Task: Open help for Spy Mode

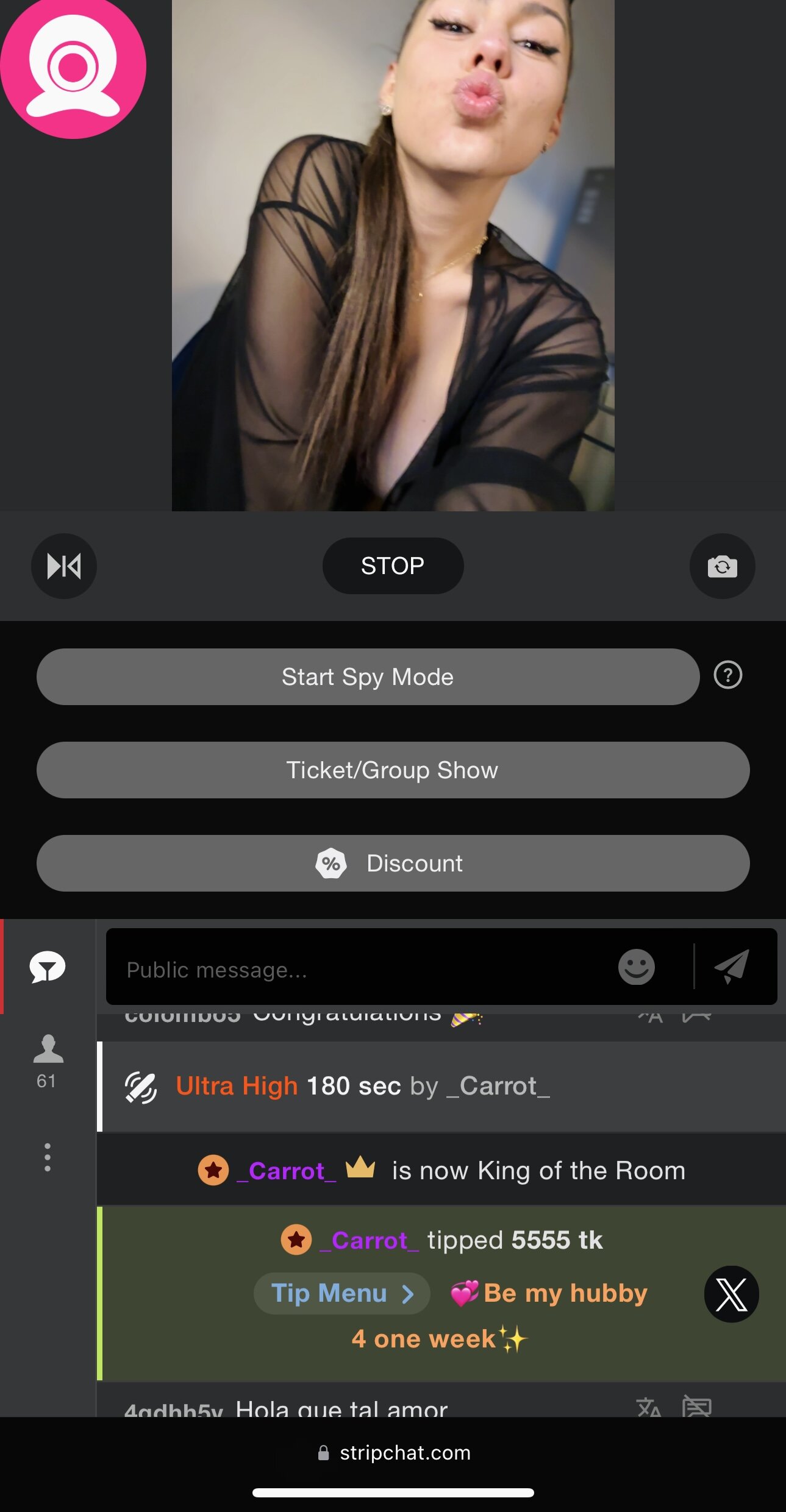Action: (x=727, y=675)
